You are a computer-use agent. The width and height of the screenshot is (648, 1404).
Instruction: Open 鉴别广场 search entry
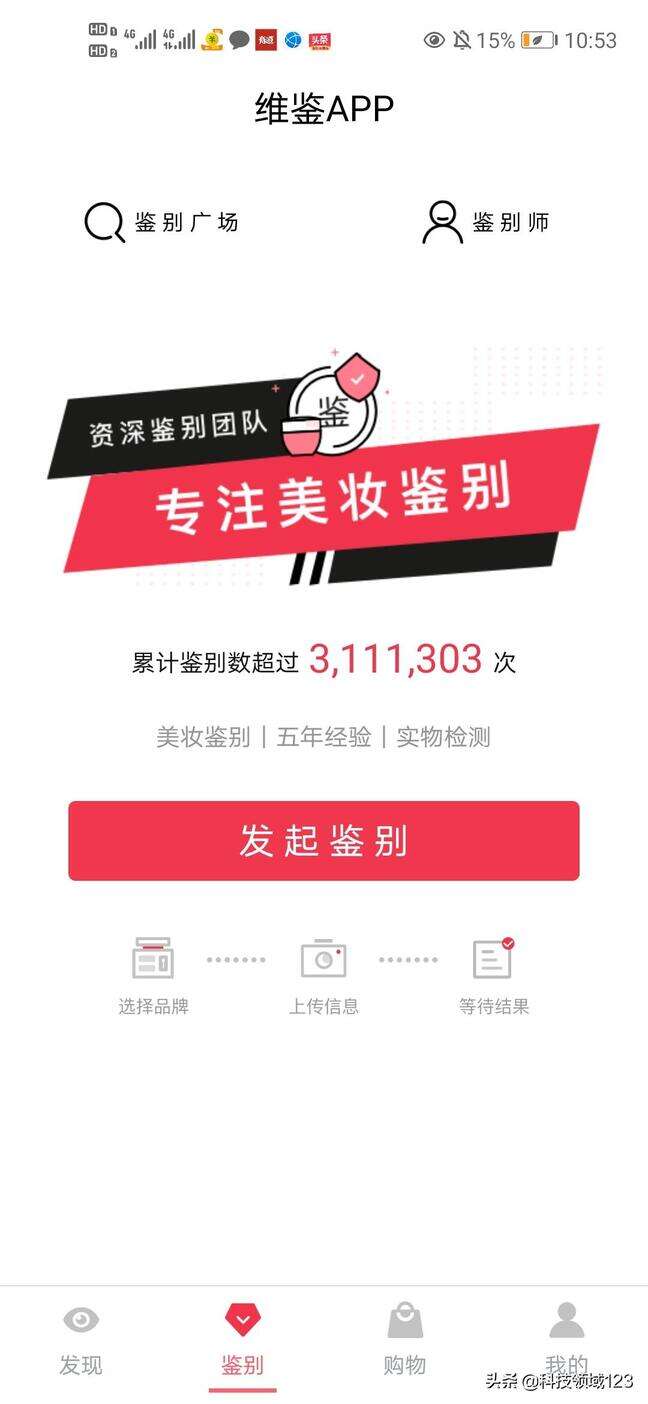point(162,222)
